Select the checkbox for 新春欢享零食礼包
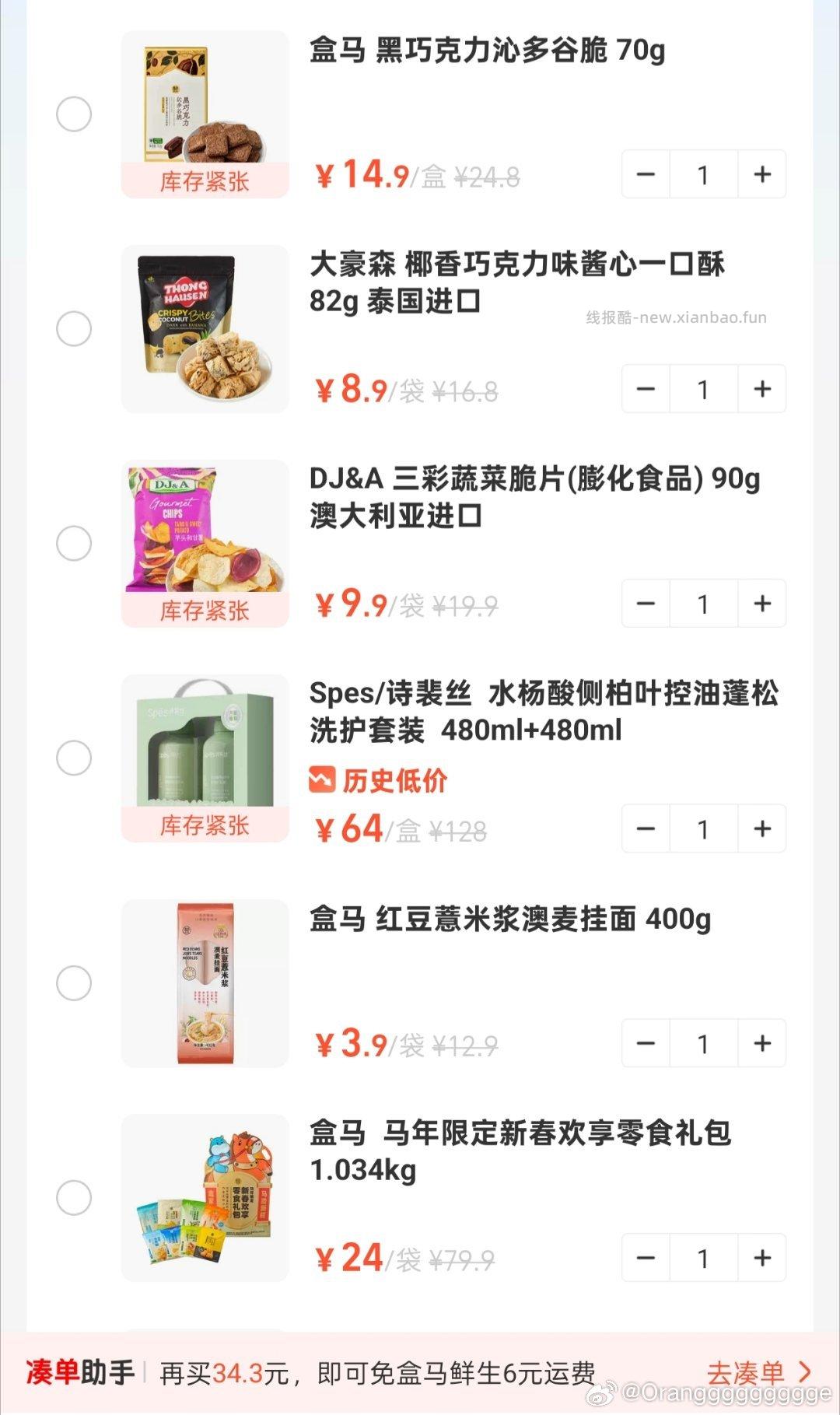This screenshot has width=840, height=1415. tap(74, 1200)
